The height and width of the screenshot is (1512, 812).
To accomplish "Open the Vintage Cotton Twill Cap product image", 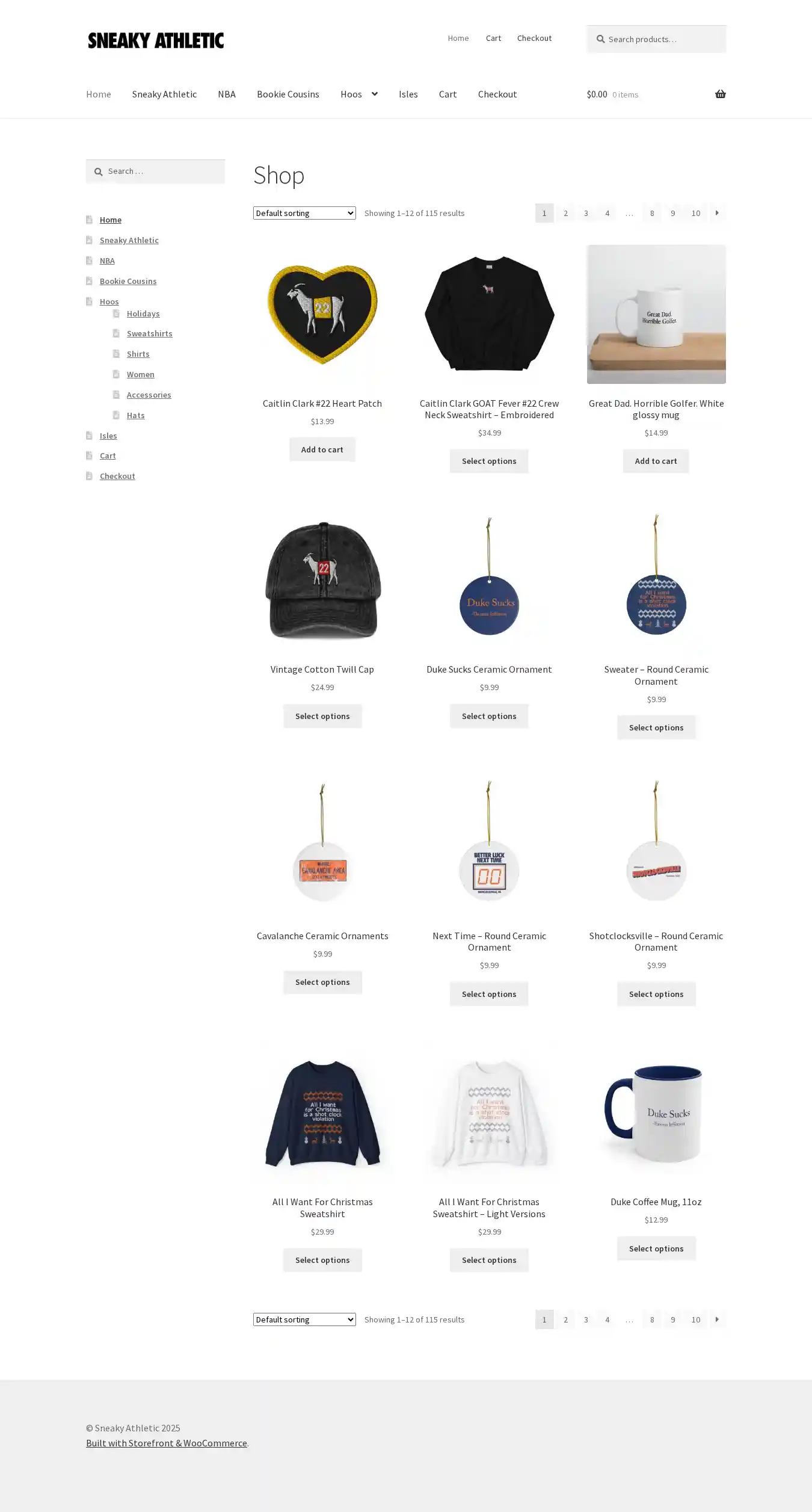I will pyautogui.click(x=322, y=579).
